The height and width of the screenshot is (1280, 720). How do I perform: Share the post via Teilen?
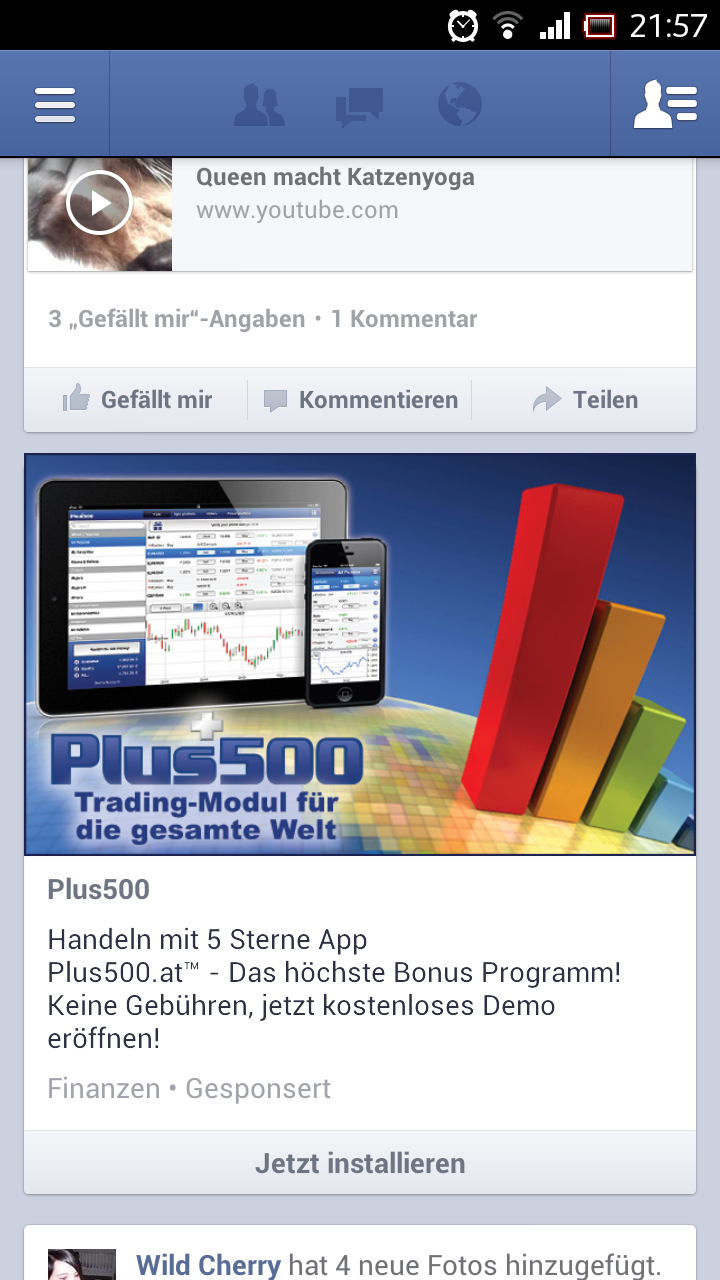pos(585,400)
